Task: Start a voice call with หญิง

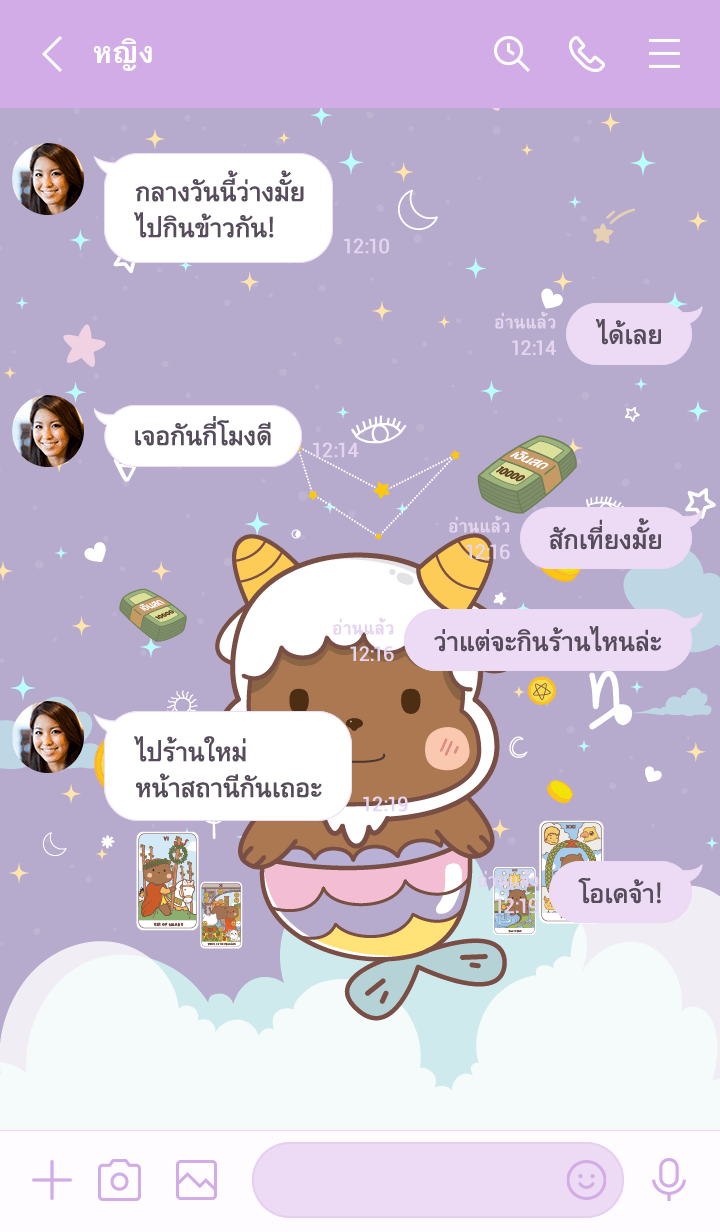Action: click(587, 54)
